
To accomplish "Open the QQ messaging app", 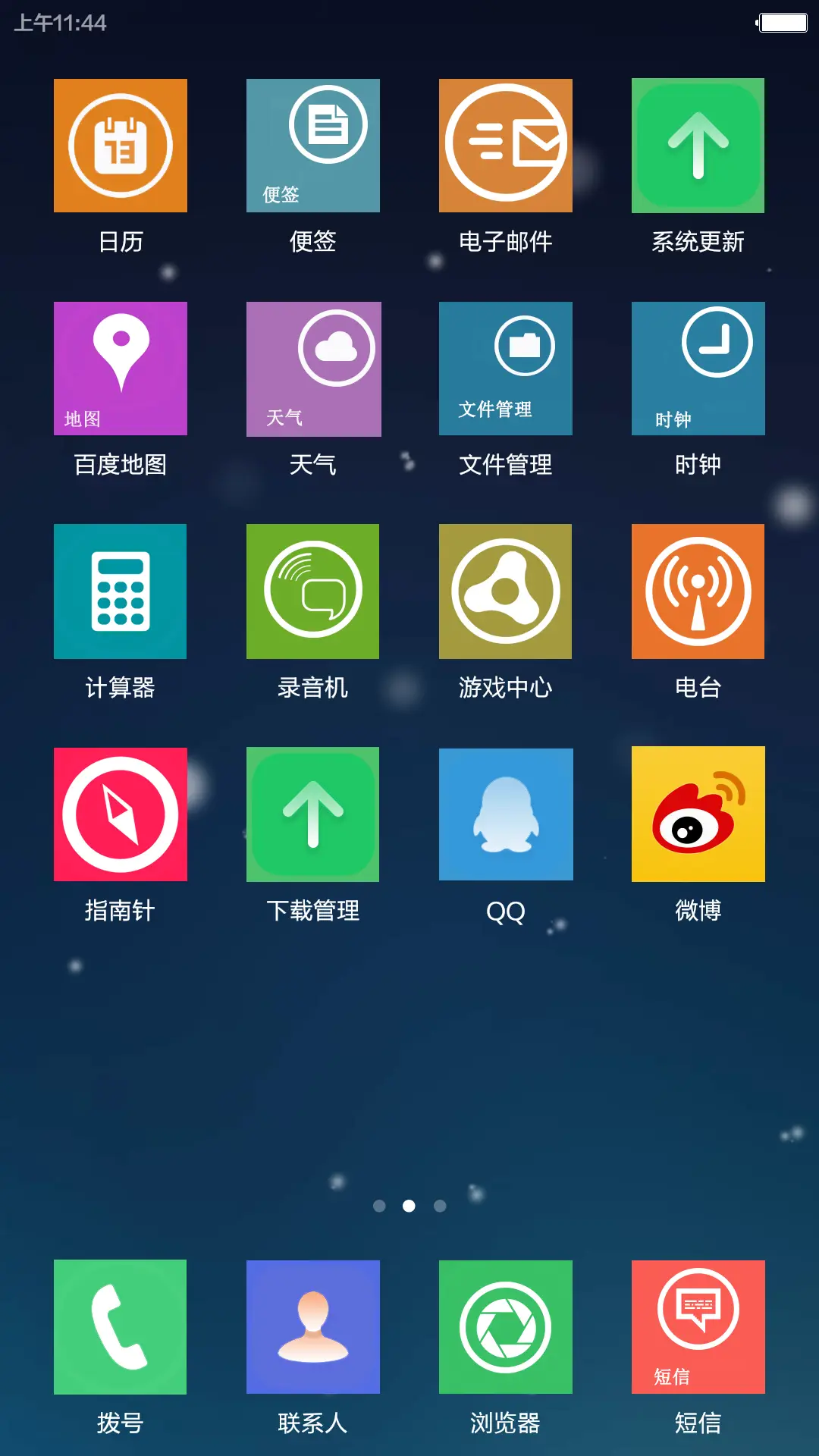I will pos(505,814).
